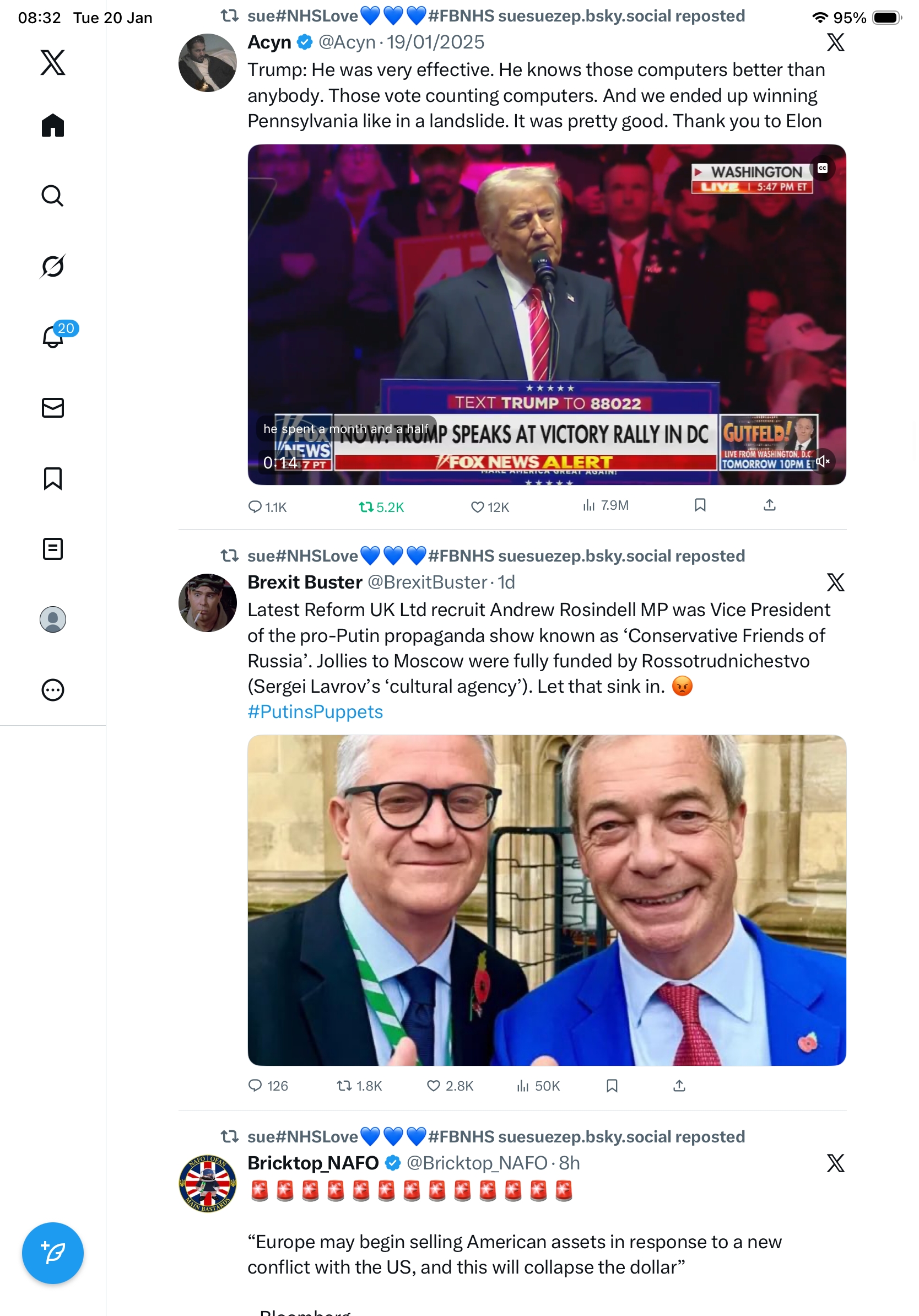This screenshot has height=1316, width=919.
Task: Open the lists page
Action: 53,548
